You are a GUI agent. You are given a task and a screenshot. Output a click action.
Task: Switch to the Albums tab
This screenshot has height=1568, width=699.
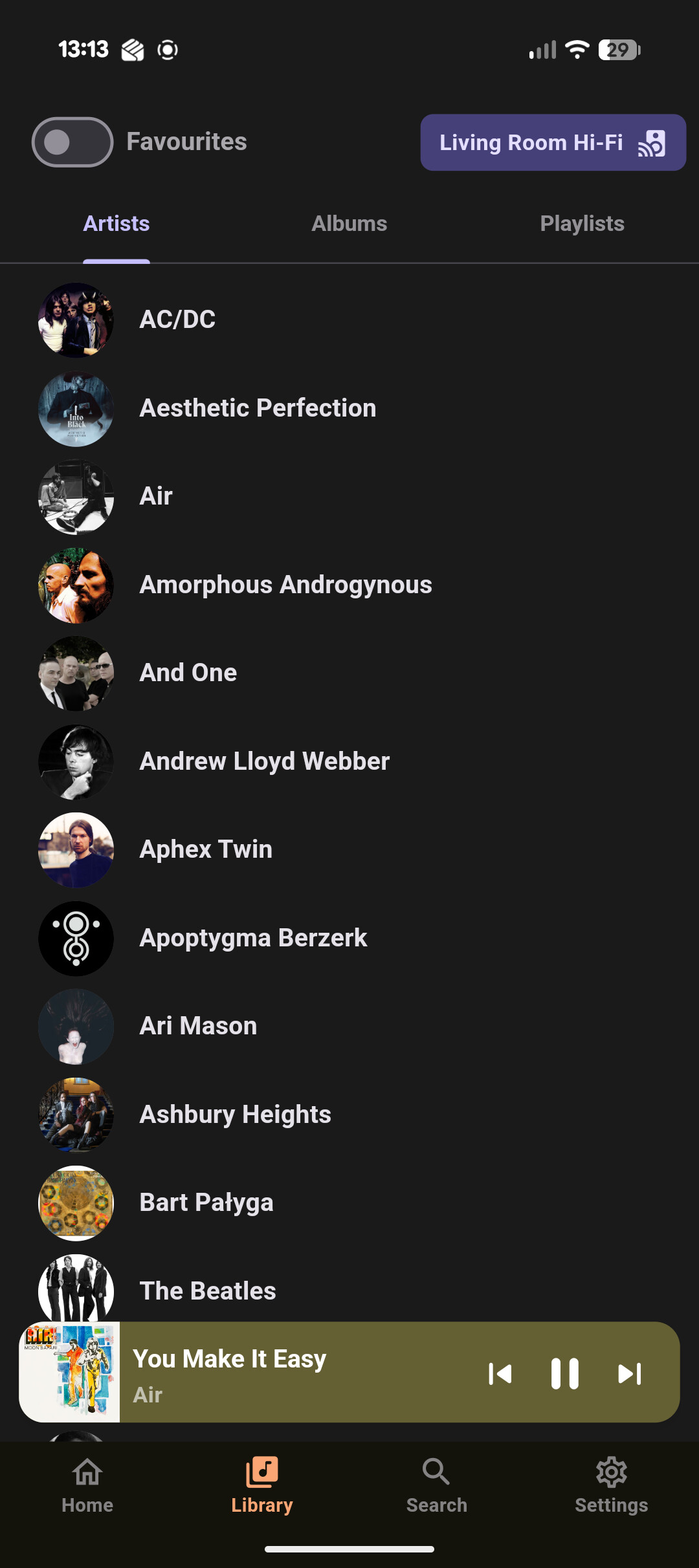(349, 224)
